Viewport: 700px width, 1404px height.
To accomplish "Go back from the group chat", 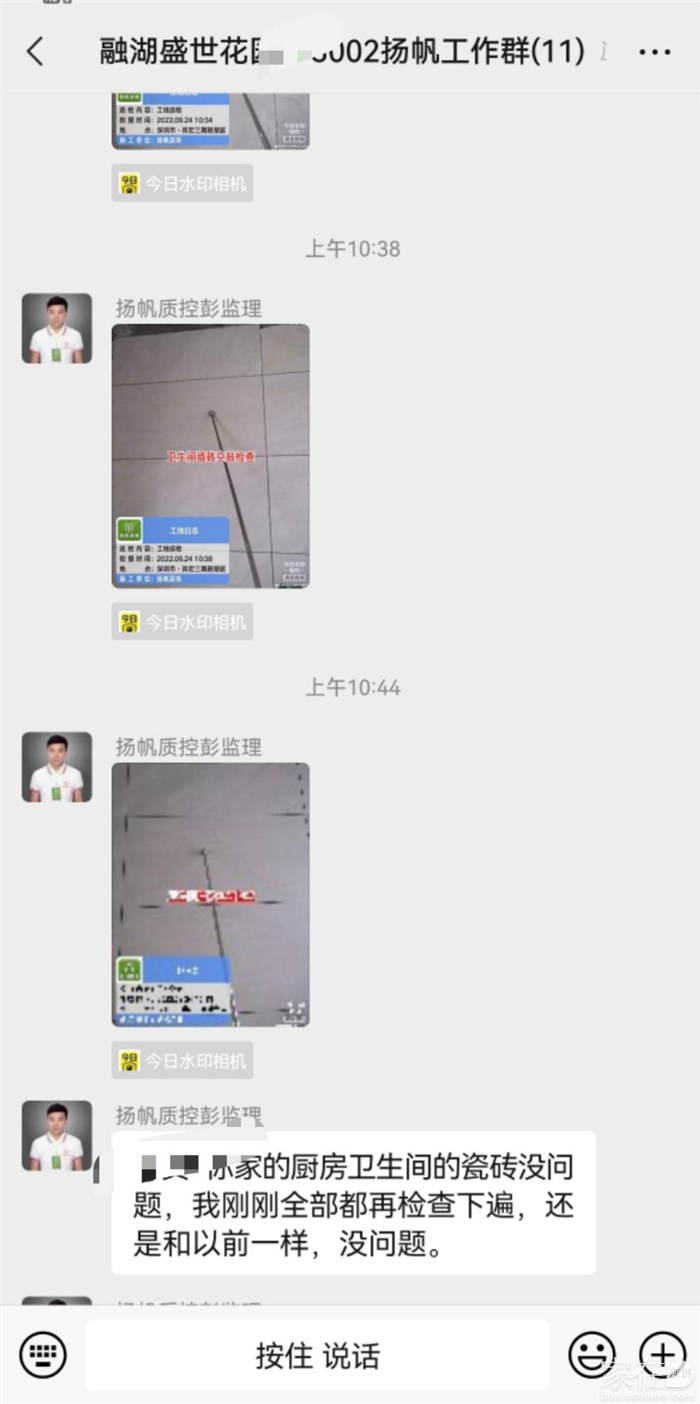I will click(x=36, y=52).
